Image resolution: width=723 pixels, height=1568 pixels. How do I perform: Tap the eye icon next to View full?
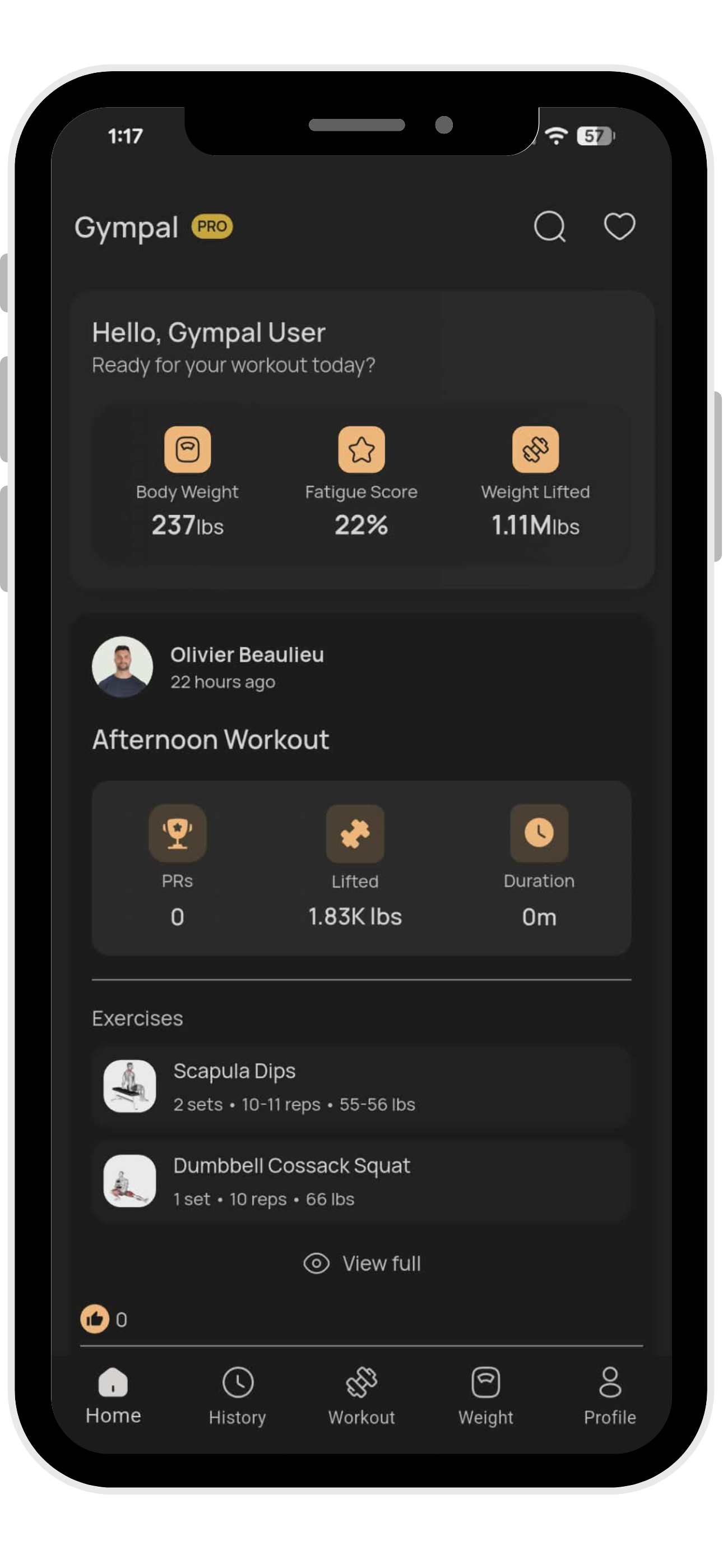pos(317,1263)
